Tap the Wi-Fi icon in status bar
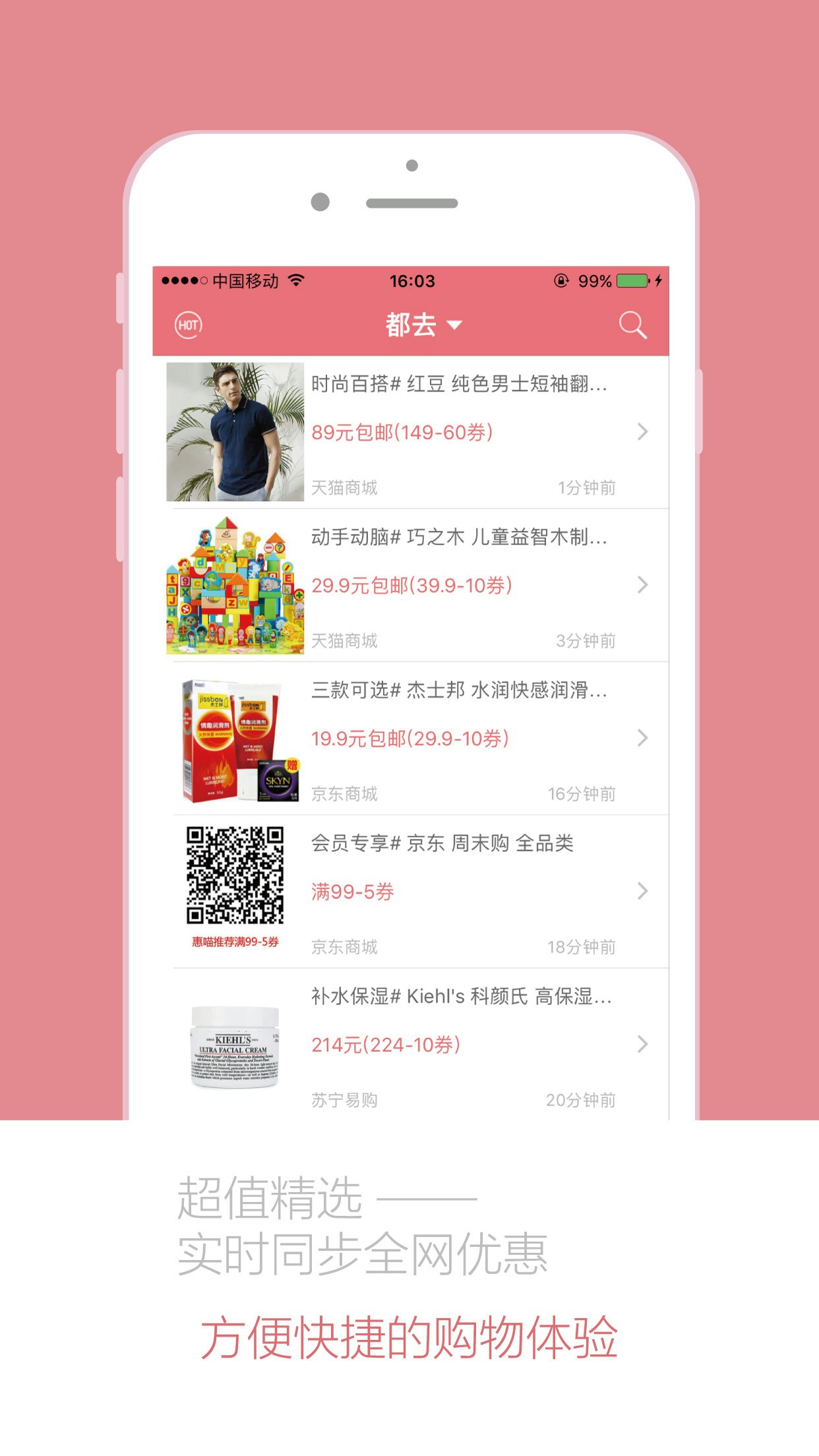 pos(297,280)
